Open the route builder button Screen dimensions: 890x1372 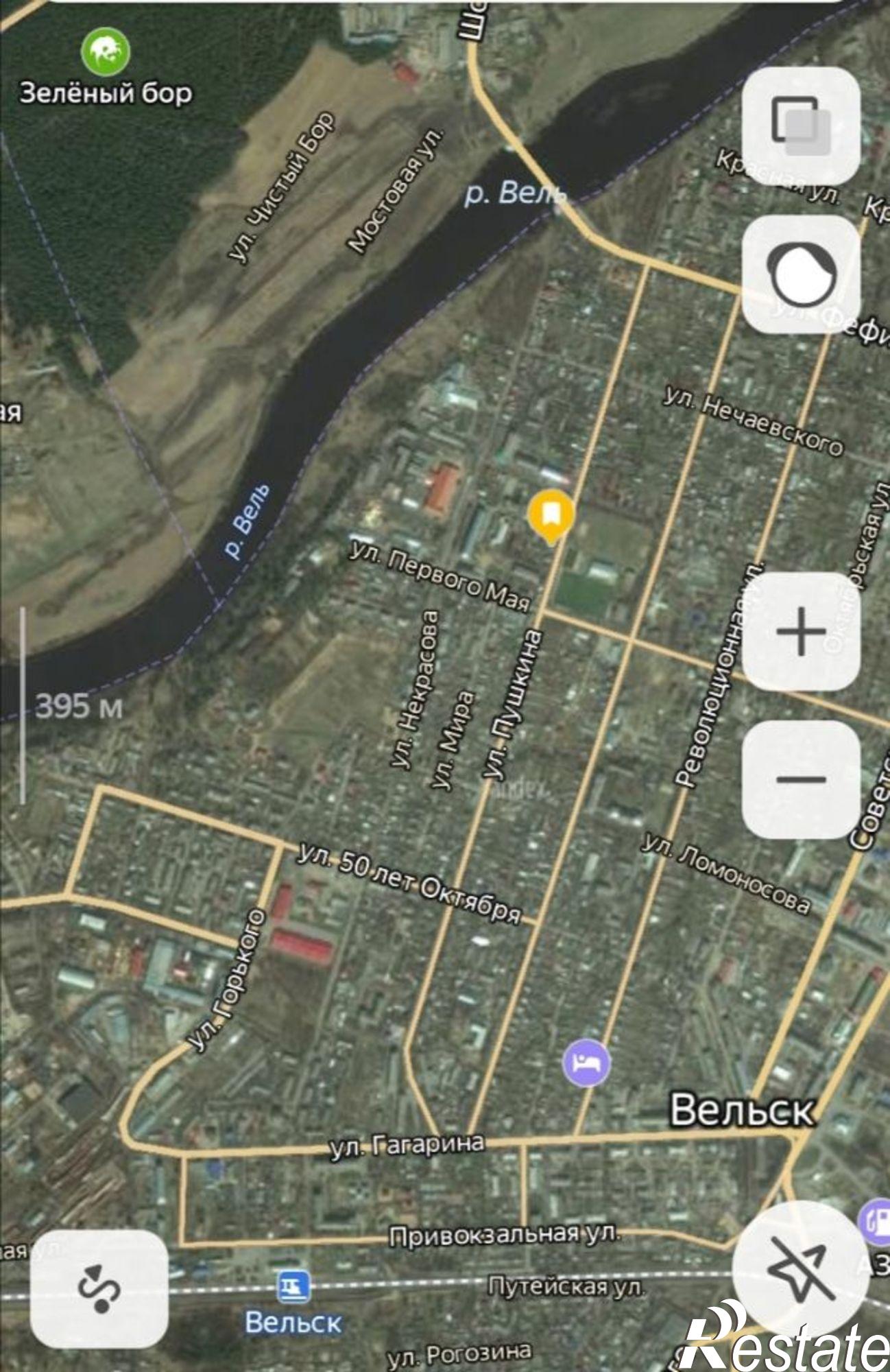[x=99, y=1289]
